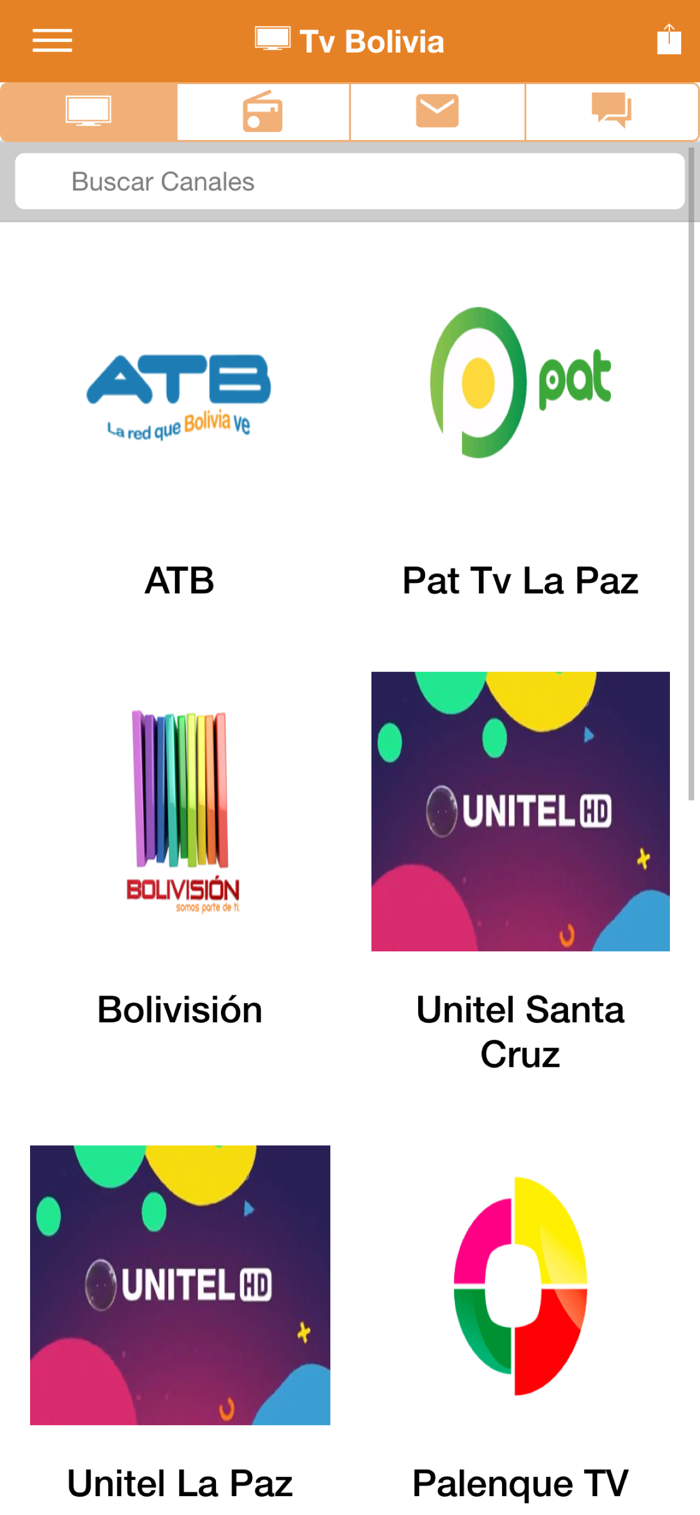Switch to the chat bubbles tab
Screen dimensions: 700x1515
click(611, 111)
